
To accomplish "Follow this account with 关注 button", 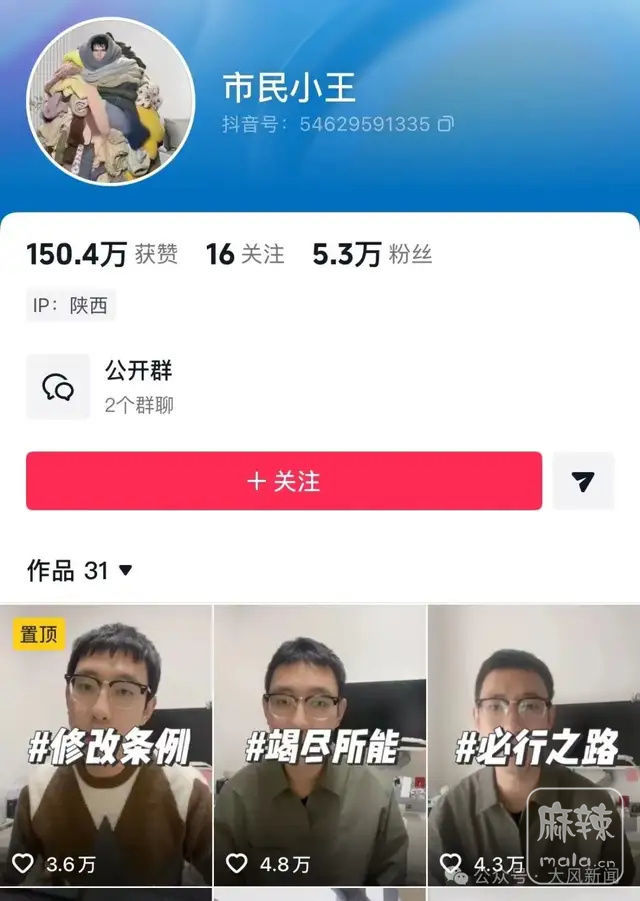I will (284, 481).
